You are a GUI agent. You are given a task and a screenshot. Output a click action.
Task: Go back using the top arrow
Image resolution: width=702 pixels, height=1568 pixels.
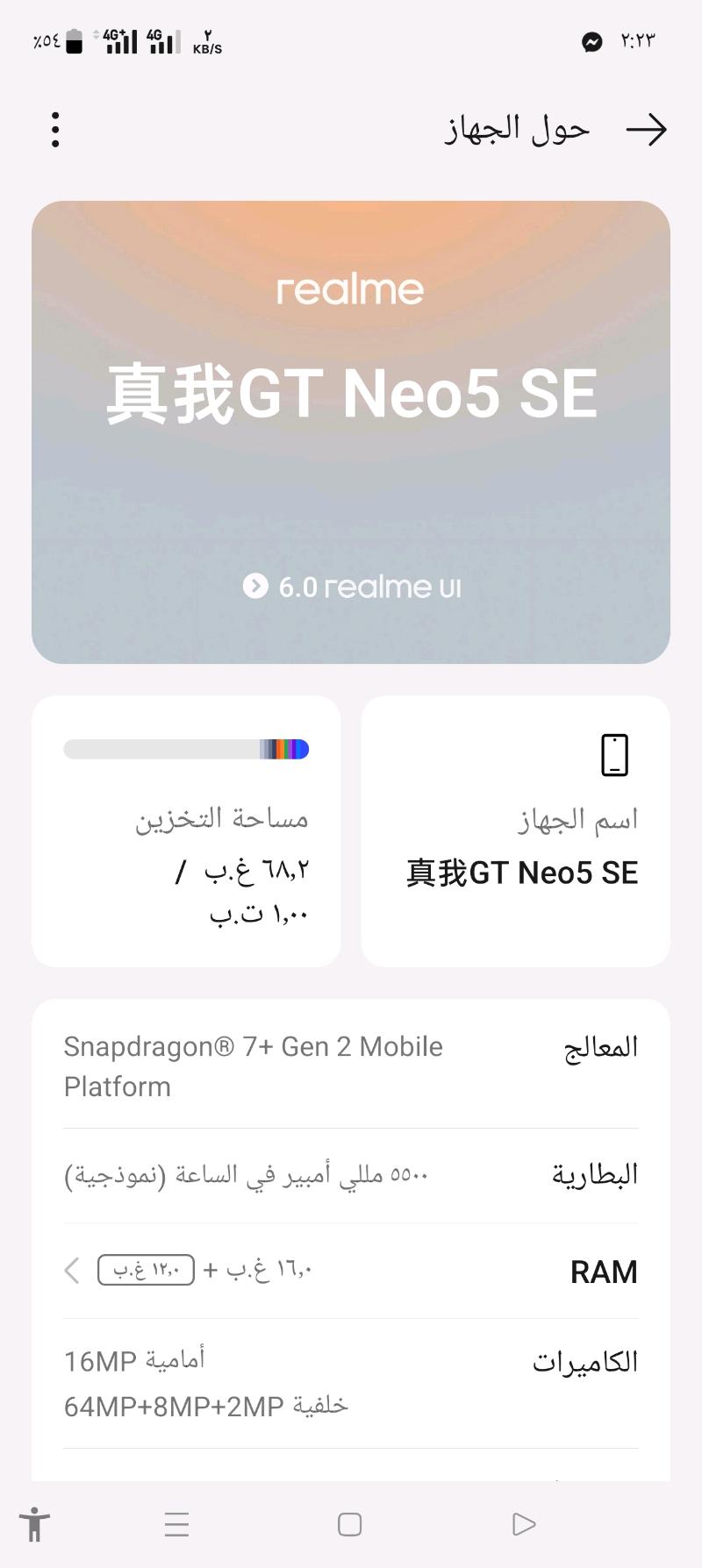coord(647,130)
